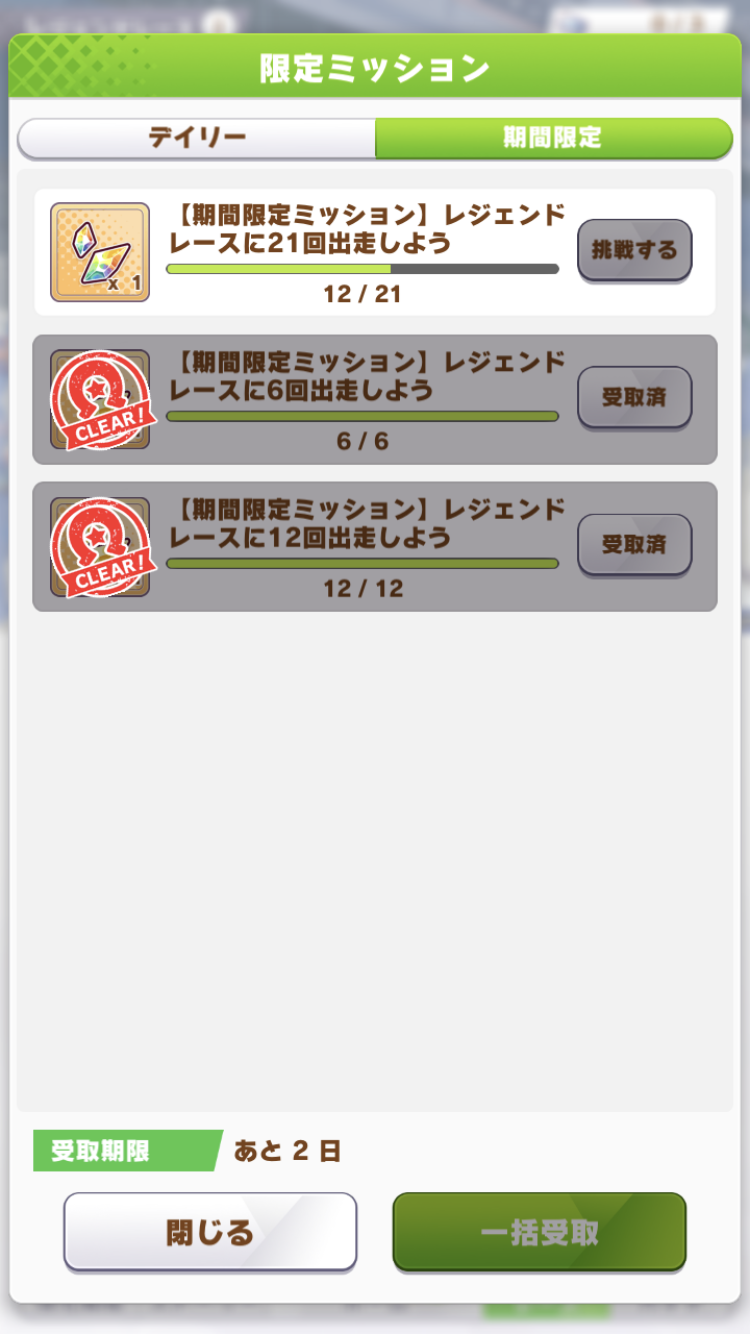
Task: Open the reward icon of 21回出走 mission
Action: pos(100,252)
